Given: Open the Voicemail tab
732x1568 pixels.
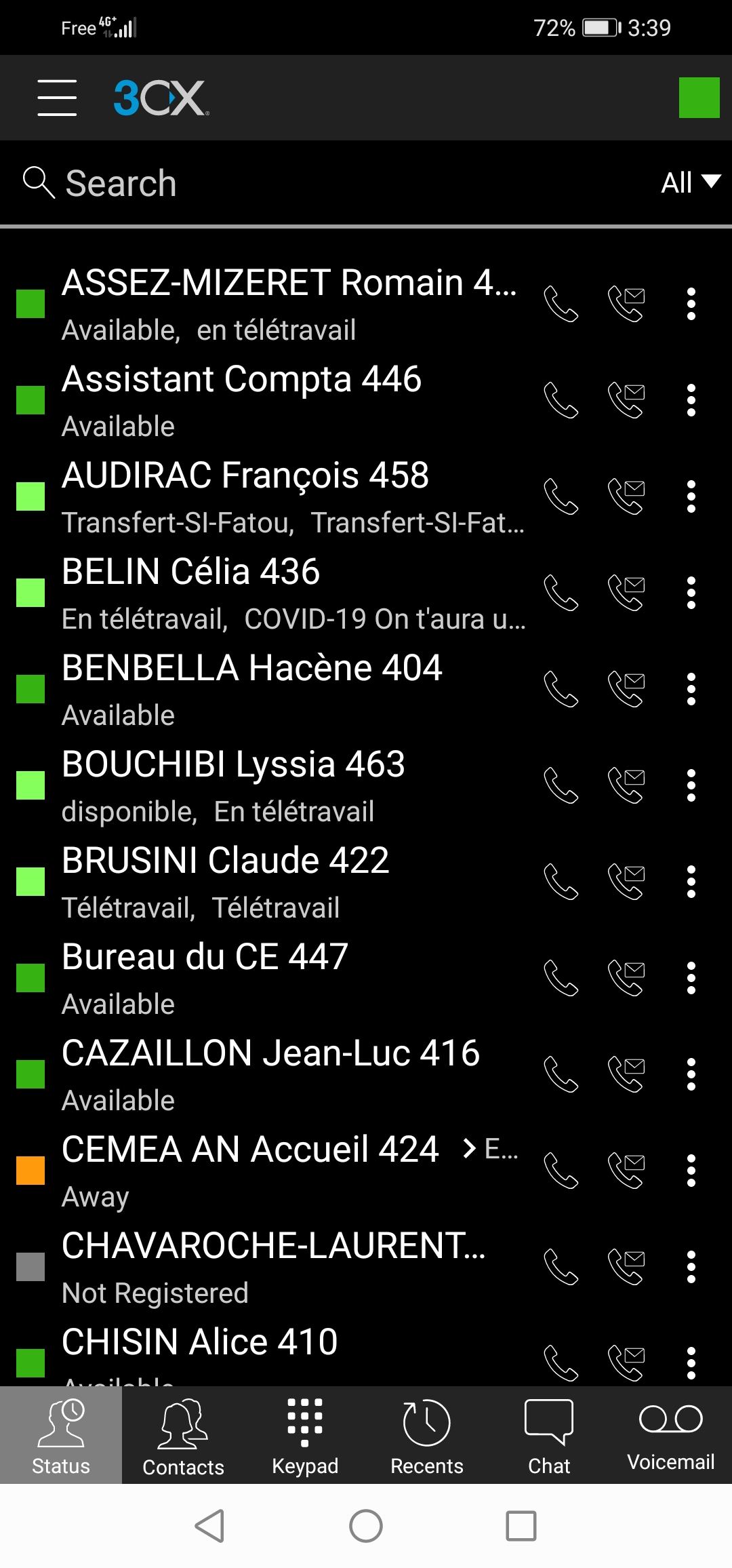Looking at the screenshot, I should tap(671, 1436).
